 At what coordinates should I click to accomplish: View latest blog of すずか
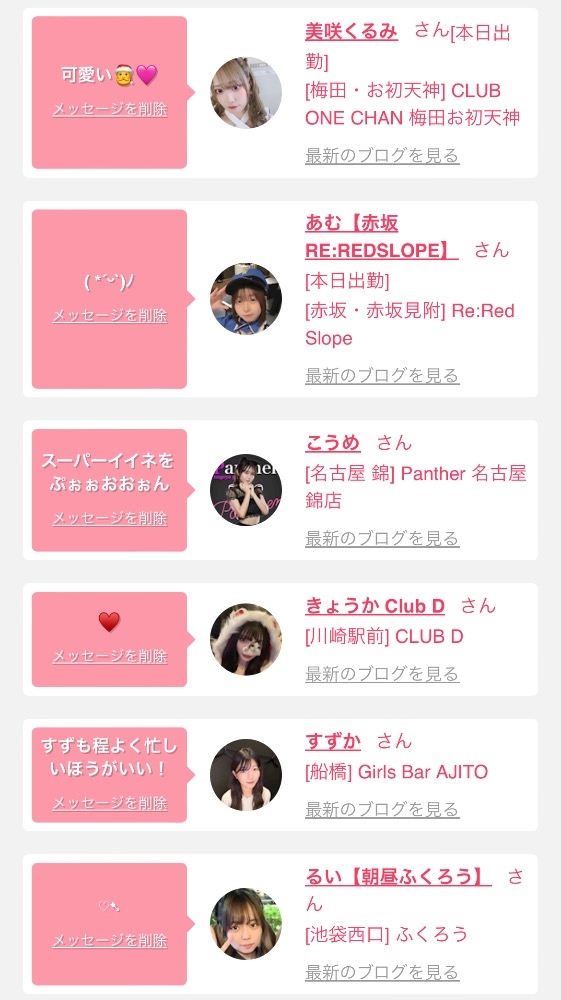tap(382, 809)
